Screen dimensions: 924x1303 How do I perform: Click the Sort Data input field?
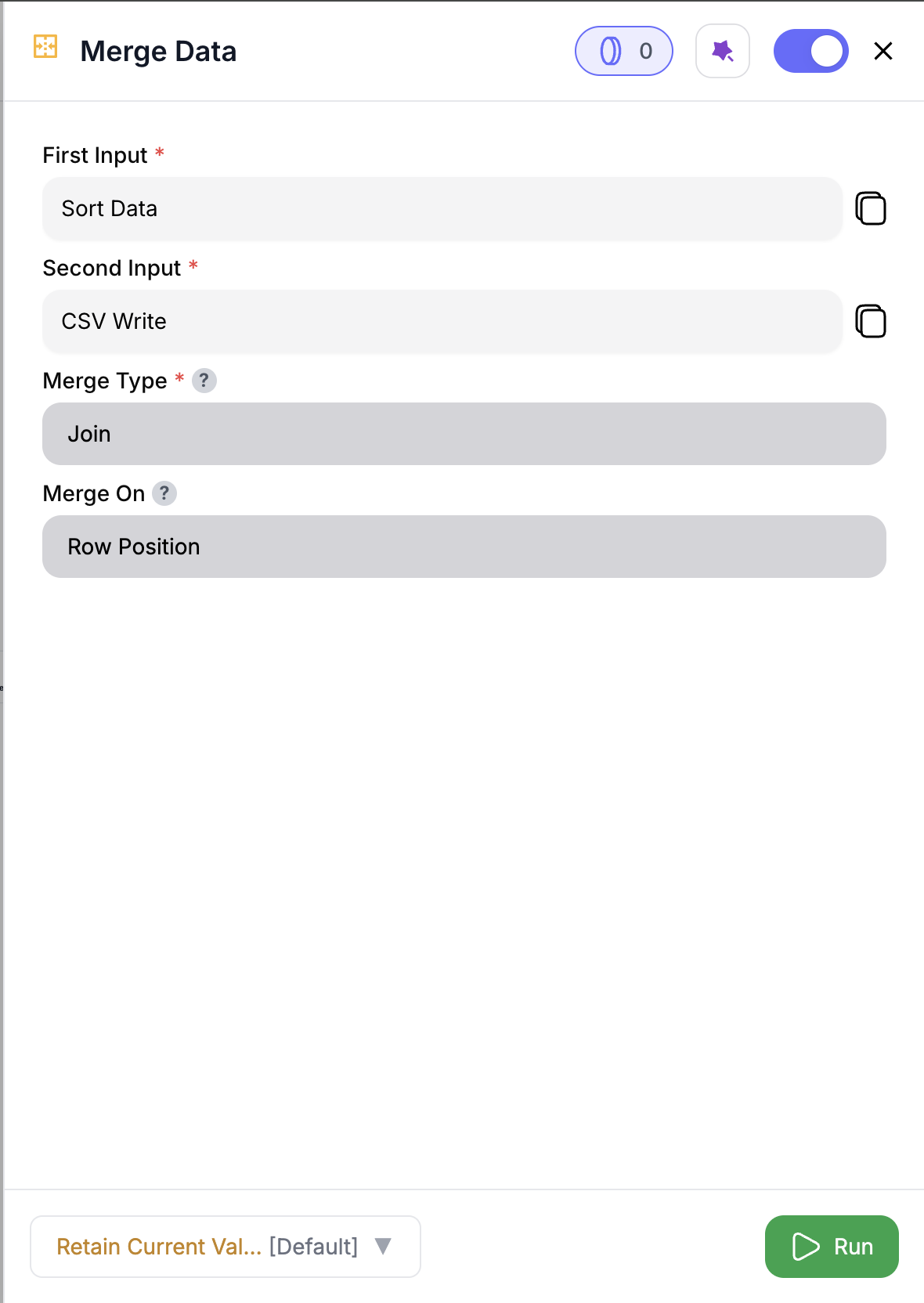442,208
